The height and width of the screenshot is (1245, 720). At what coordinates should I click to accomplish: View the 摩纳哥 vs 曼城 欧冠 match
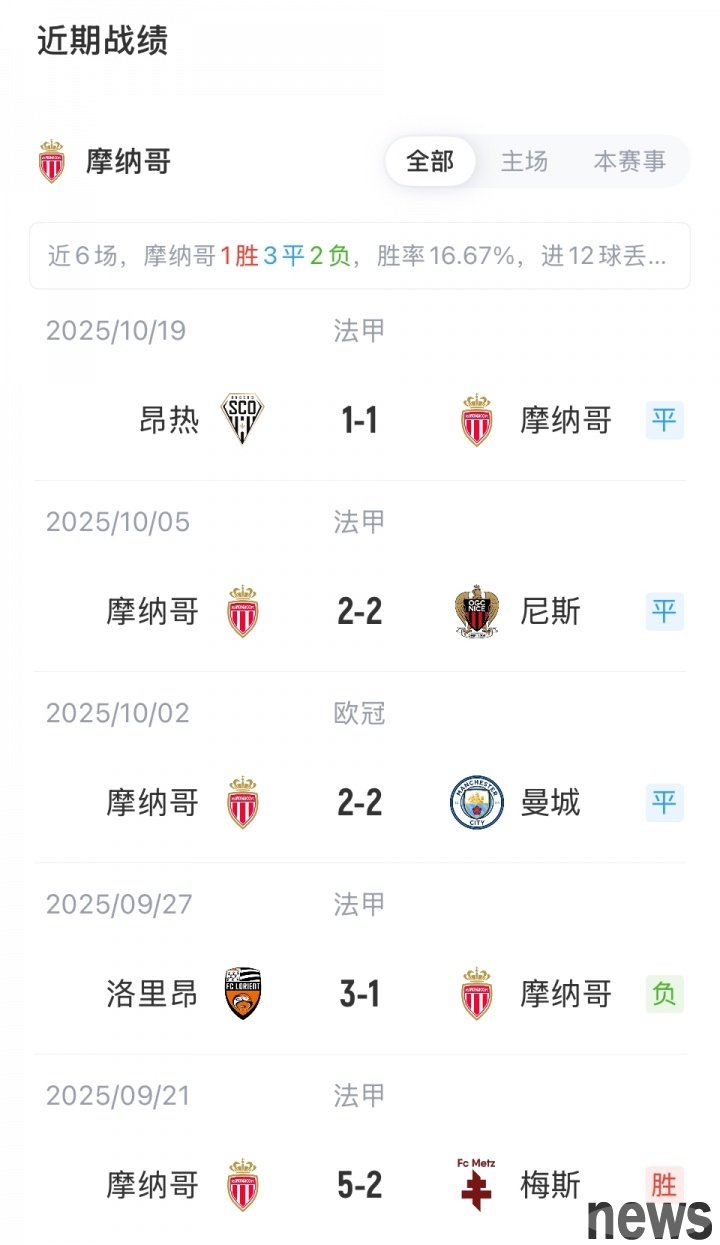[359, 802]
